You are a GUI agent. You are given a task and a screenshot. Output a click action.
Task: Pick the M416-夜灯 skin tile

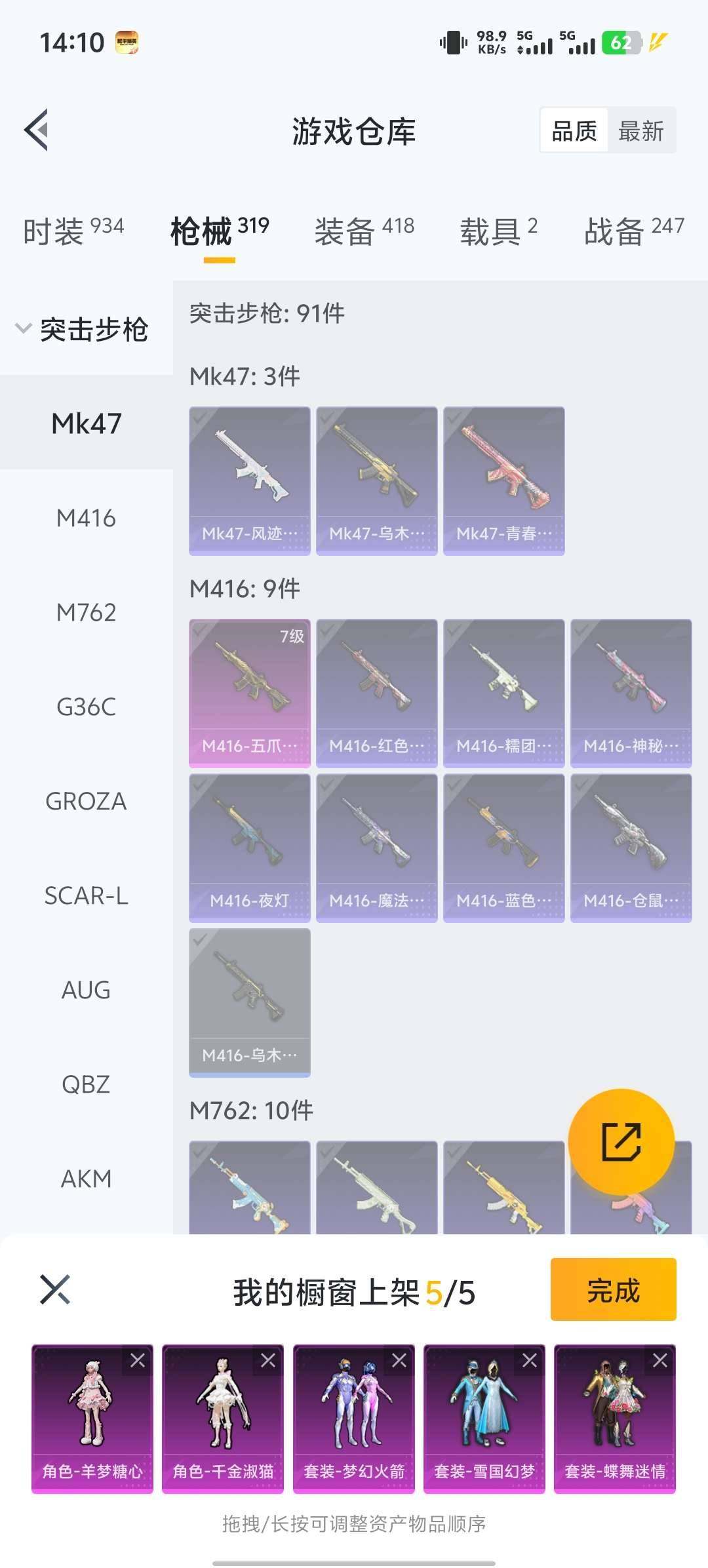point(249,848)
